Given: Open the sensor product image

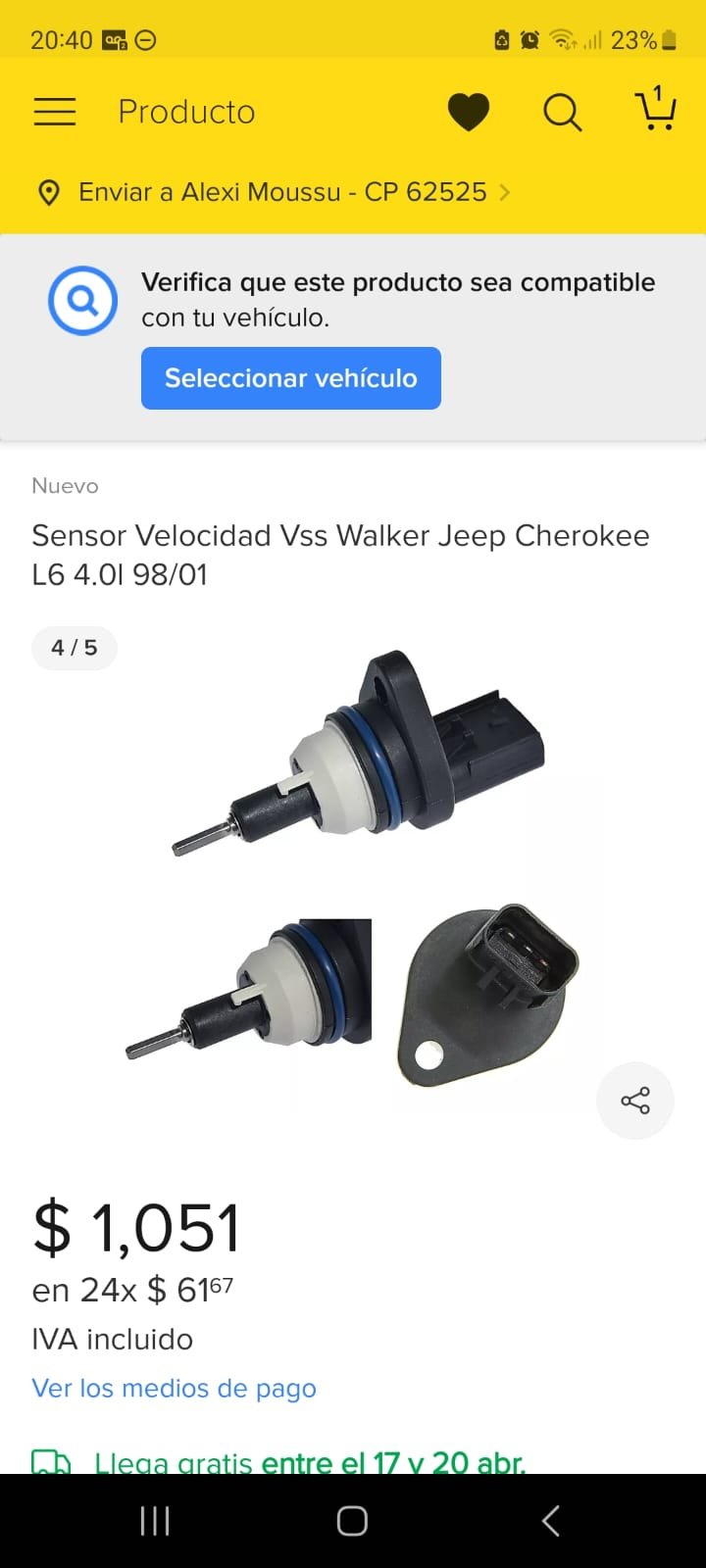Looking at the screenshot, I should 353,872.
